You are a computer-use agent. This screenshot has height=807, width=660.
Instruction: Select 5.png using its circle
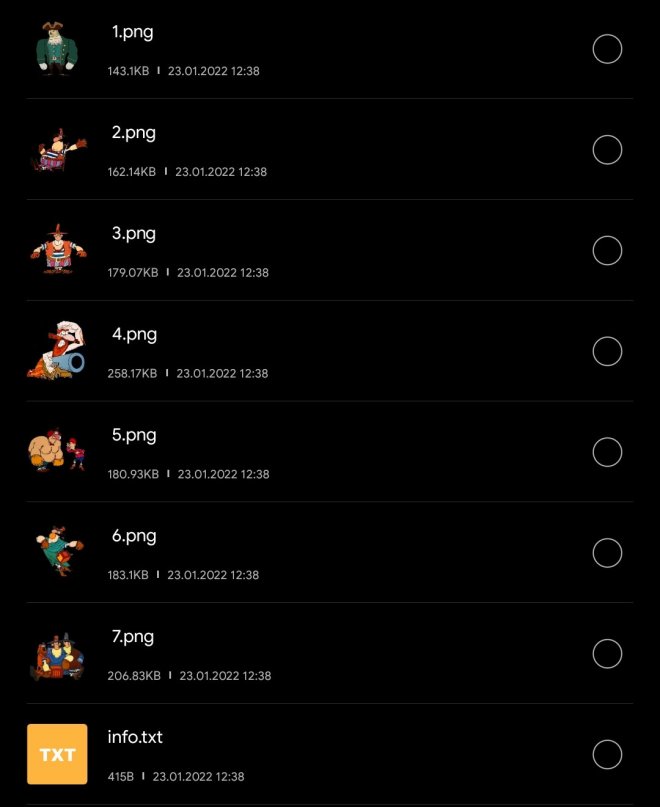coord(607,452)
